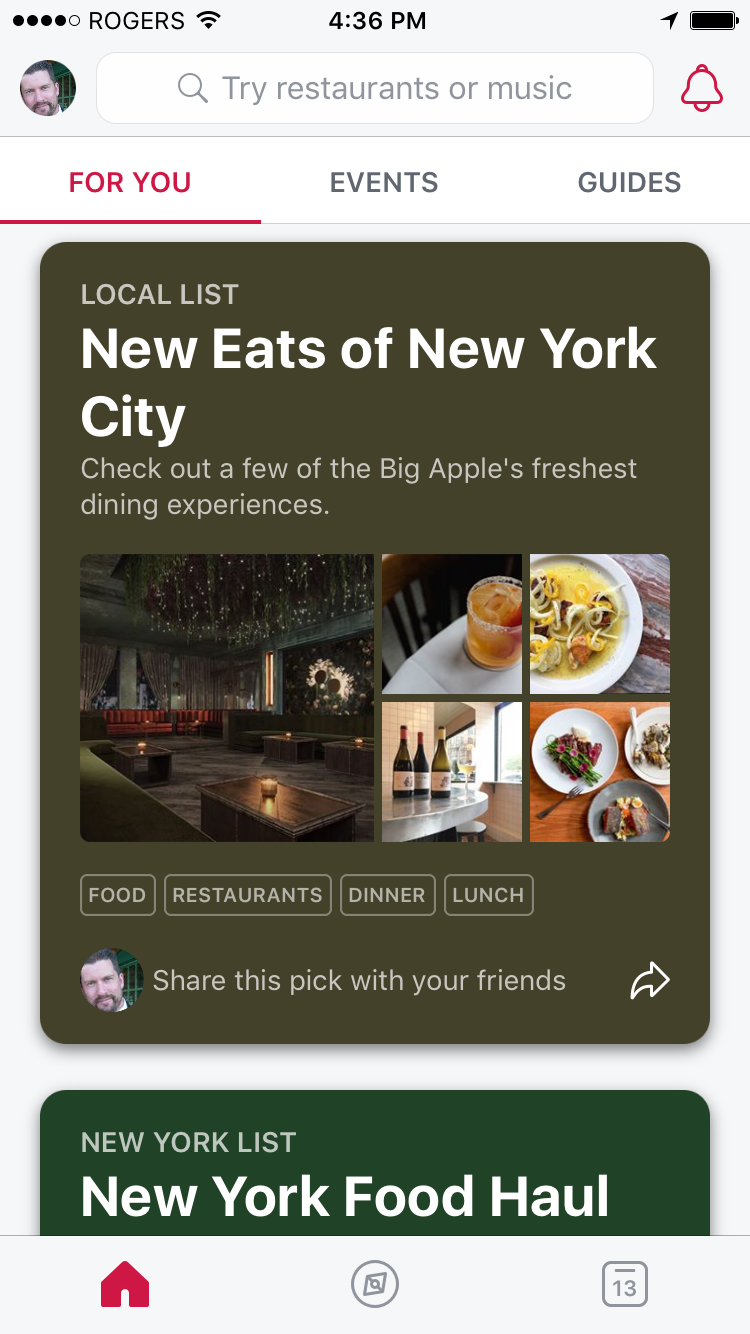Switch to the Events tab

pyautogui.click(x=384, y=182)
